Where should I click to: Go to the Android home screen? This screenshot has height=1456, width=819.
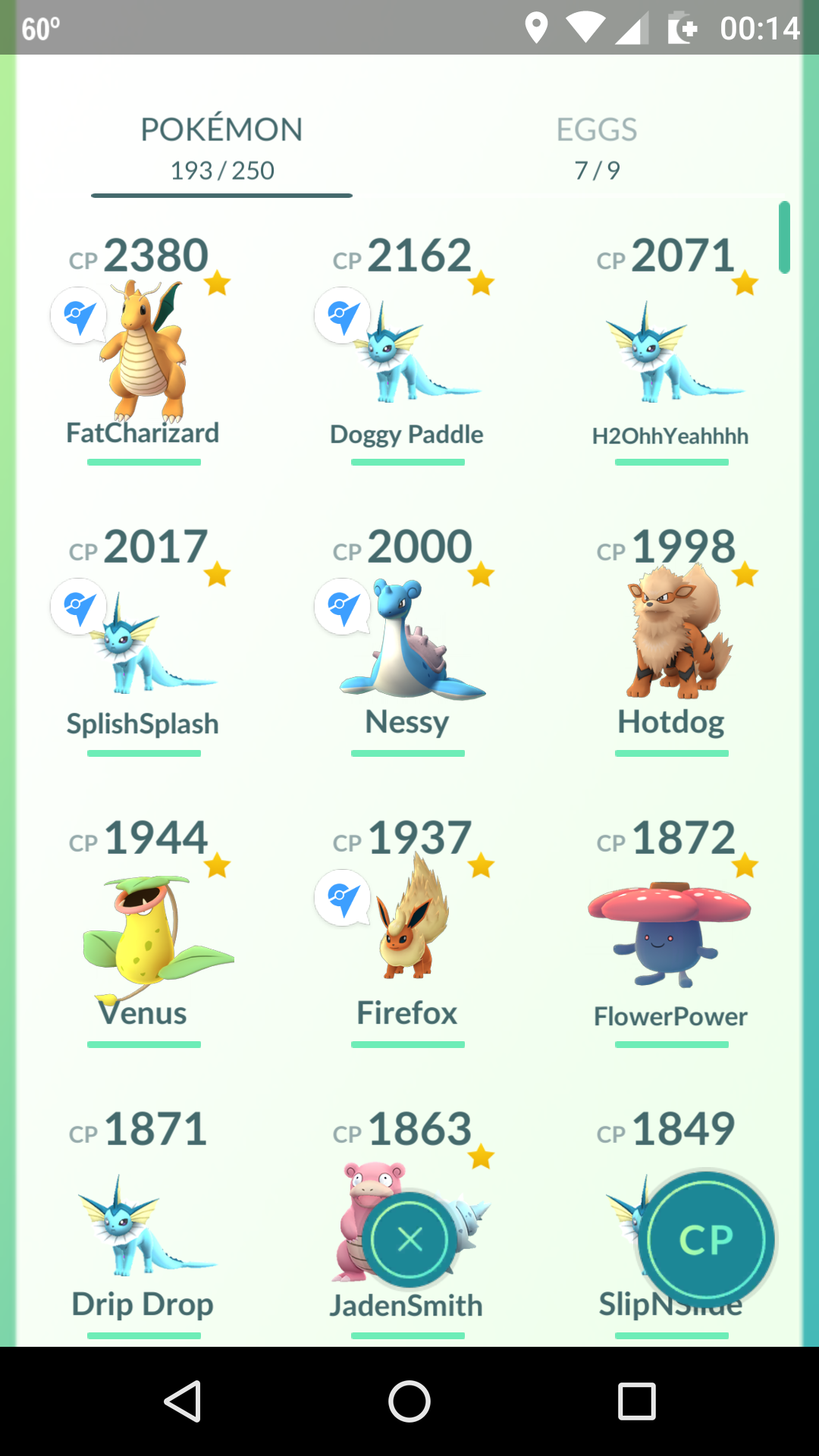pyautogui.click(x=409, y=1401)
